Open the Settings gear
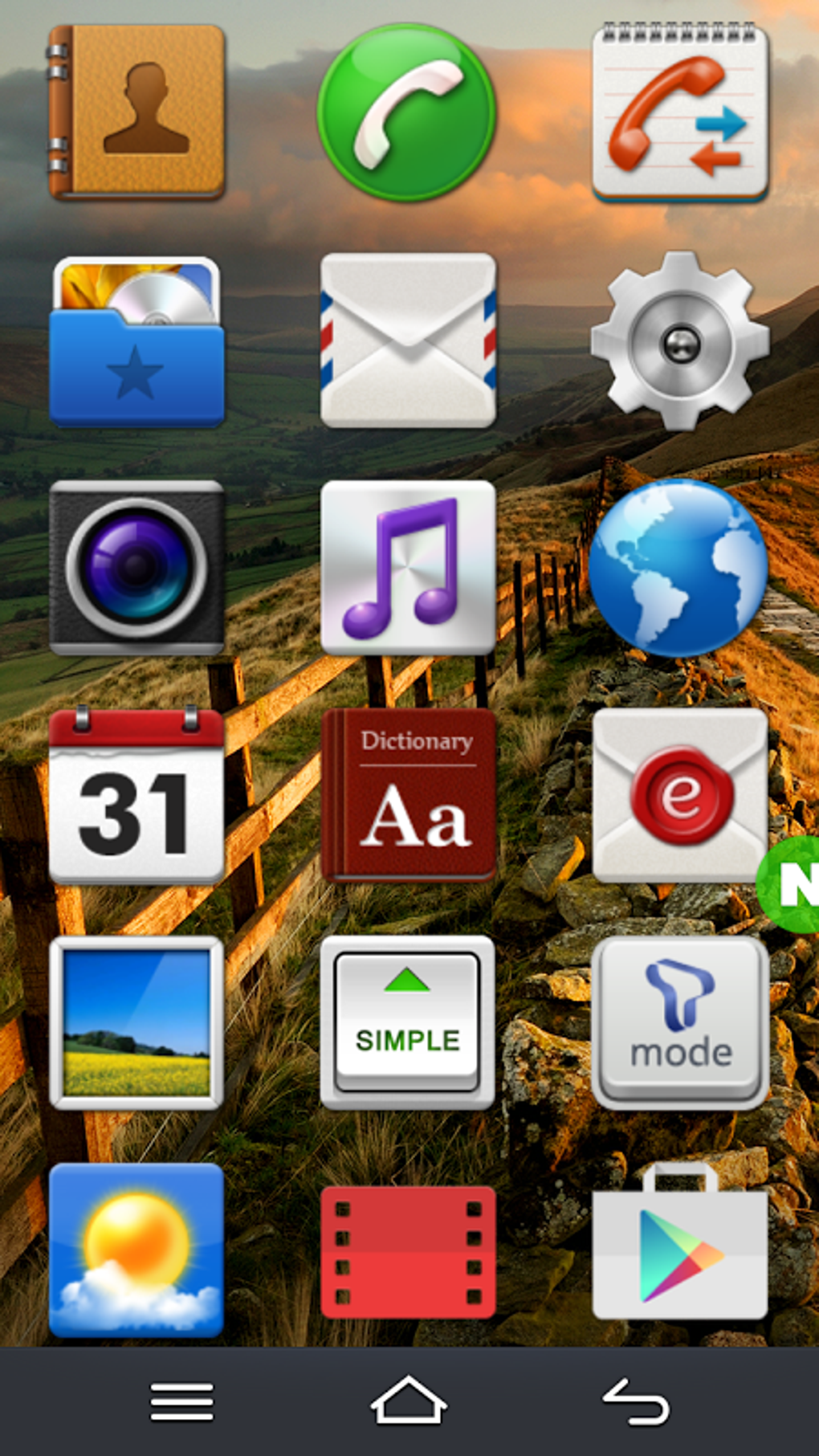Image resolution: width=819 pixels, height=1456 pixels. click(x=680, y=341)
